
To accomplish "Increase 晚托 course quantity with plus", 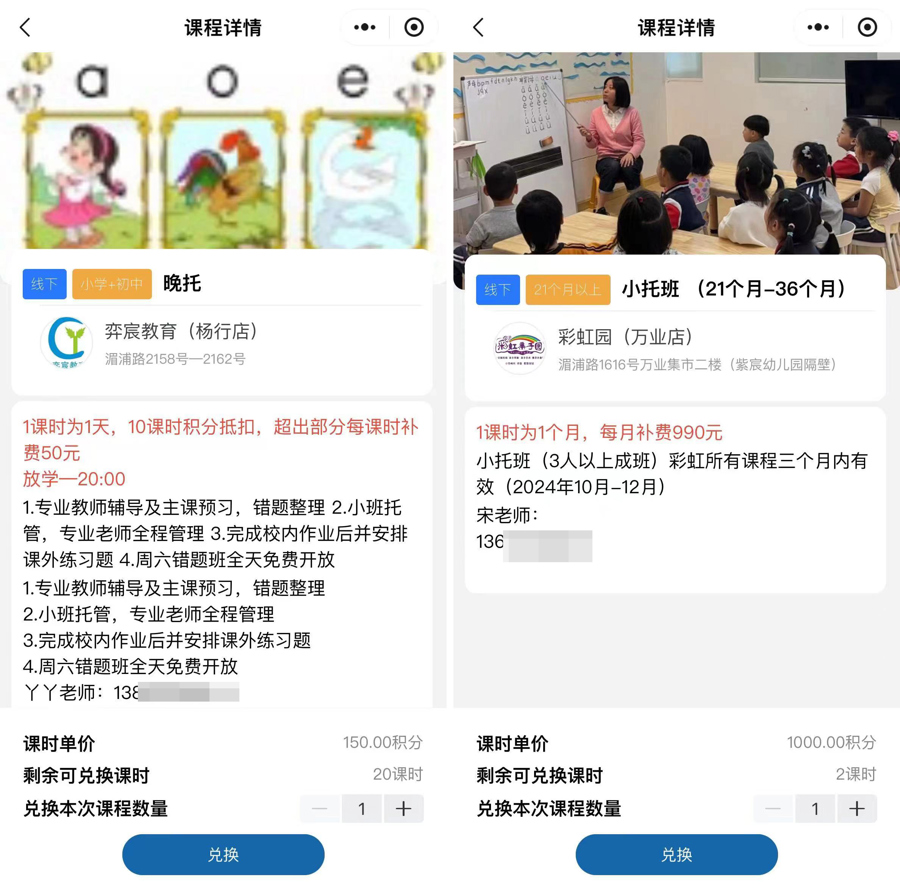I will coord(404,809).
